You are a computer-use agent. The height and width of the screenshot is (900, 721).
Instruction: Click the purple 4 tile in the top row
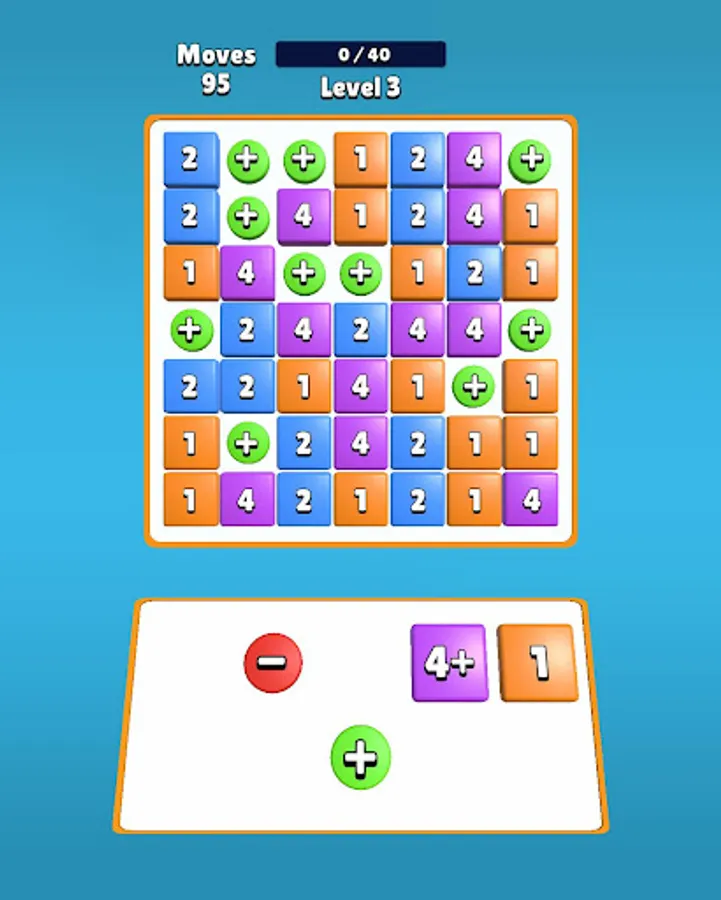pyautogui.click(x=474, y=158)
